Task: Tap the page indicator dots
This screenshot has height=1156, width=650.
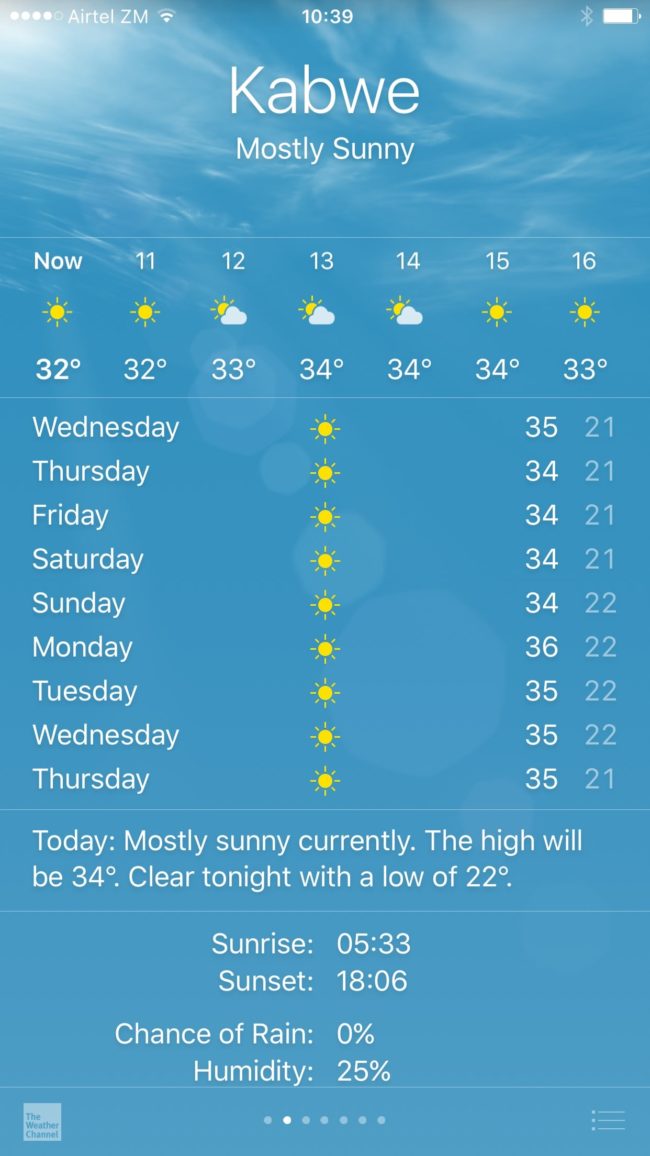Action: [324, 1120]
